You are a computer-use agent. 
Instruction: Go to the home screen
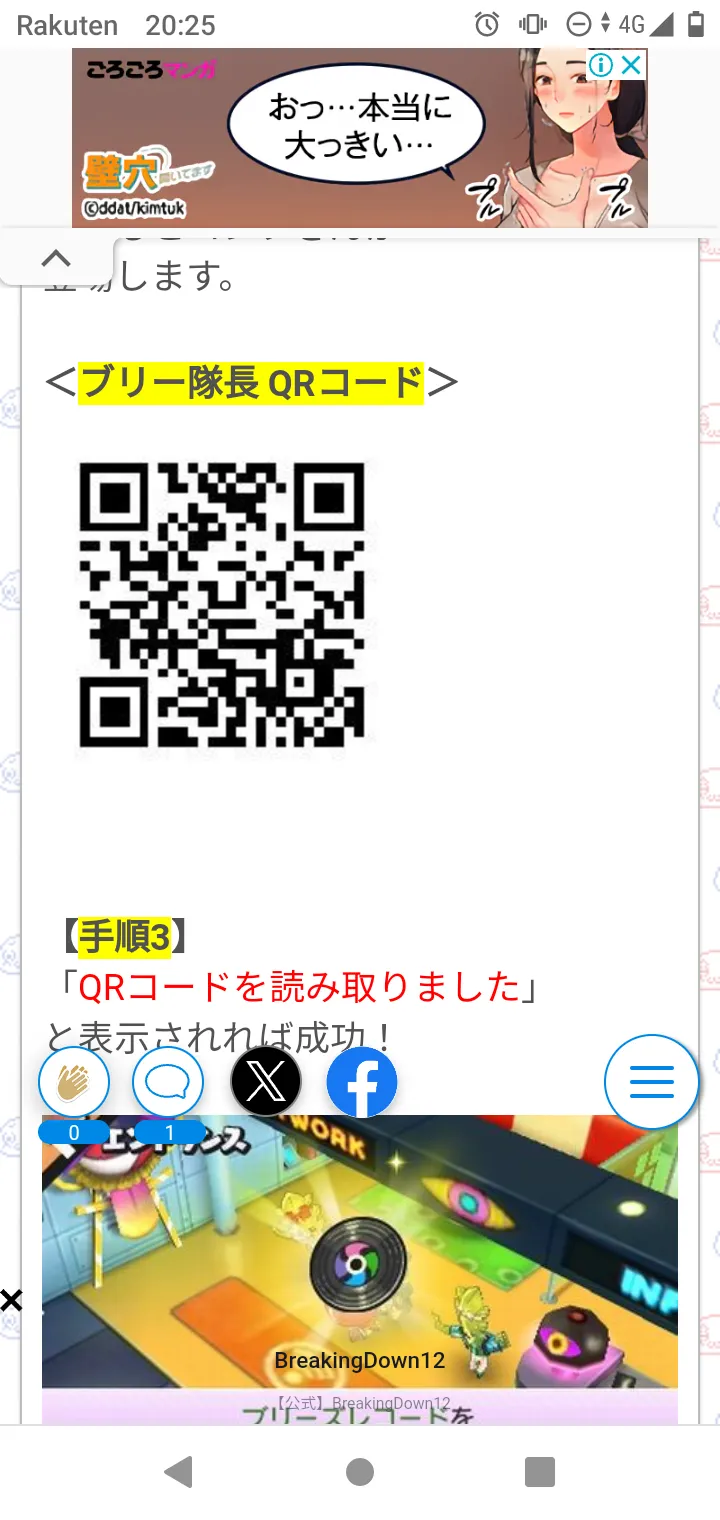pos(360,1472)
